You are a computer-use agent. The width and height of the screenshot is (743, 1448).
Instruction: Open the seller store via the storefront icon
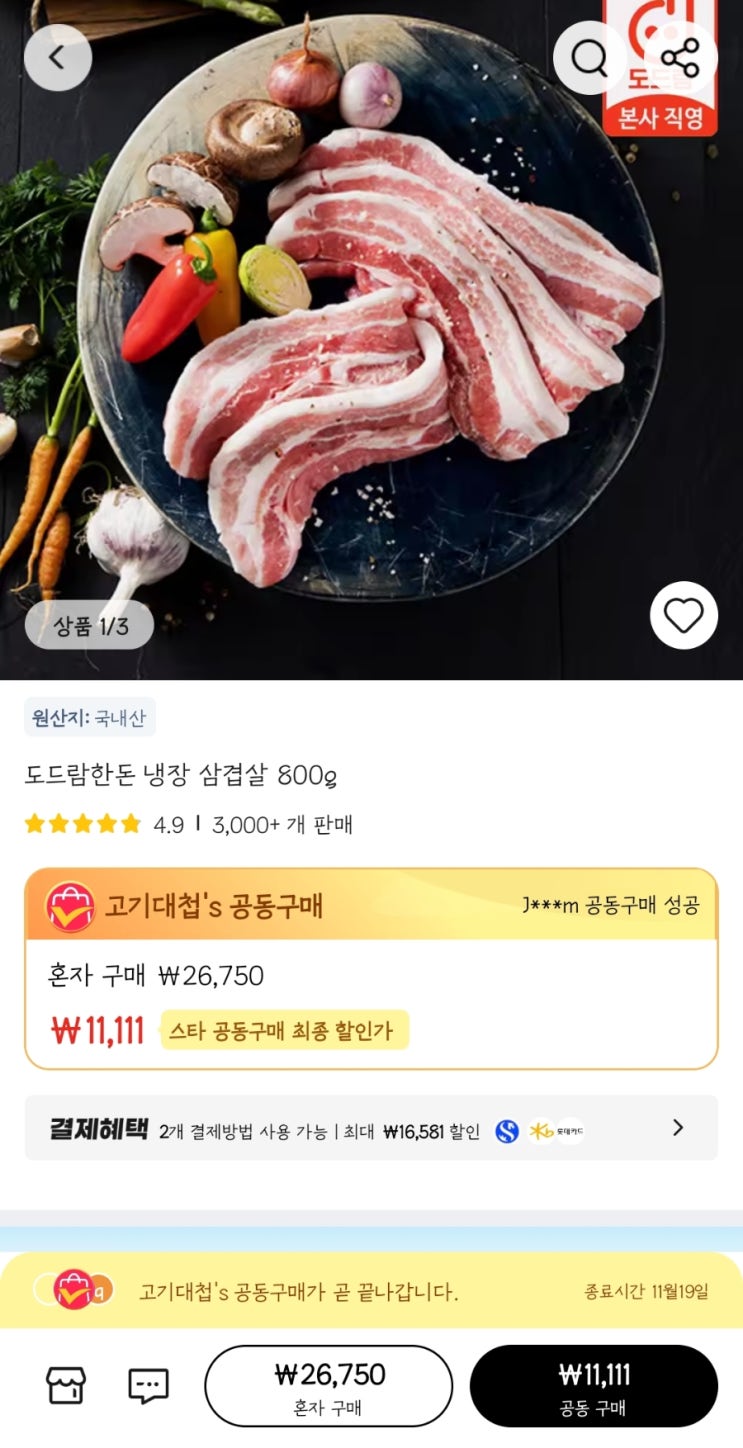pos(64,1385)
